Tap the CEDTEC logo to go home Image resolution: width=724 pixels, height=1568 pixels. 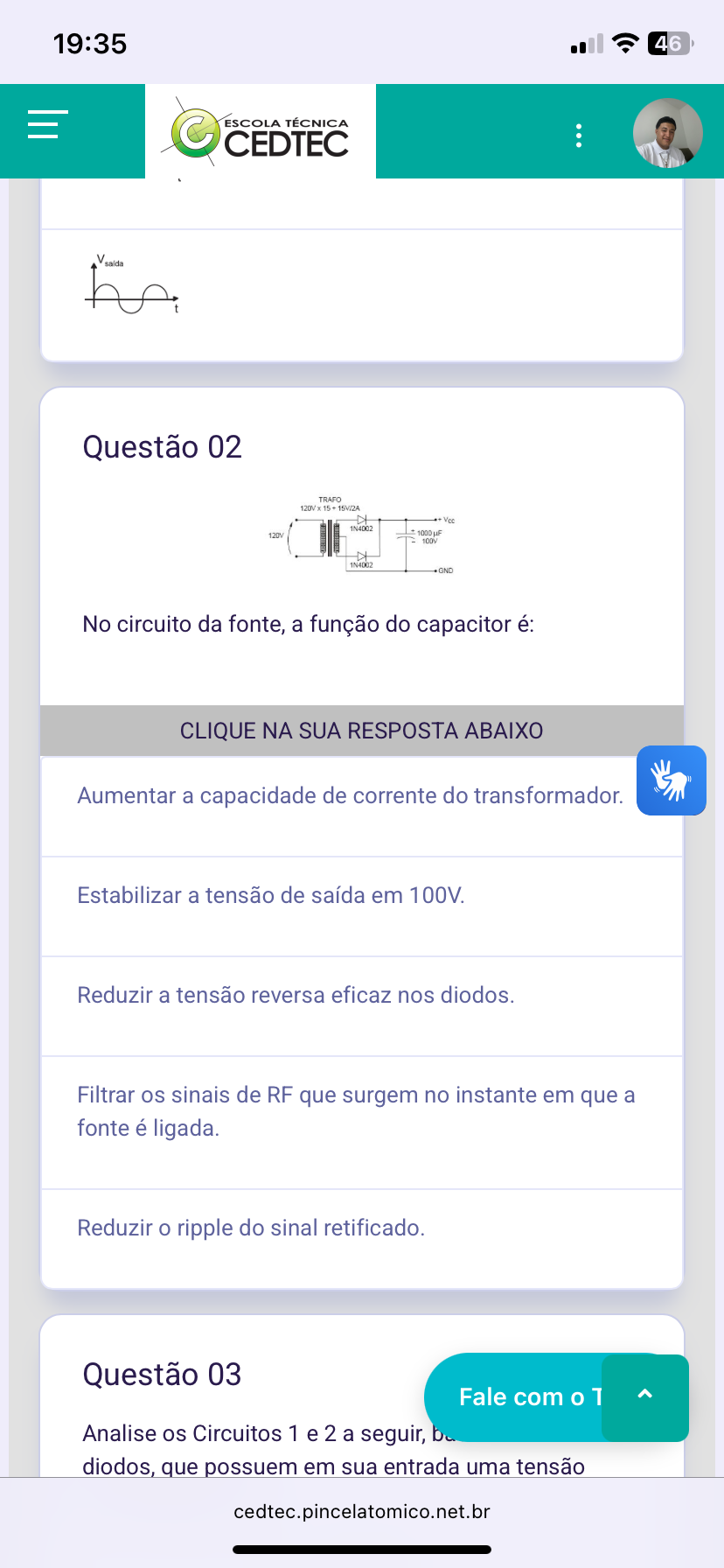pyautogui.click(x=261, y=132)
